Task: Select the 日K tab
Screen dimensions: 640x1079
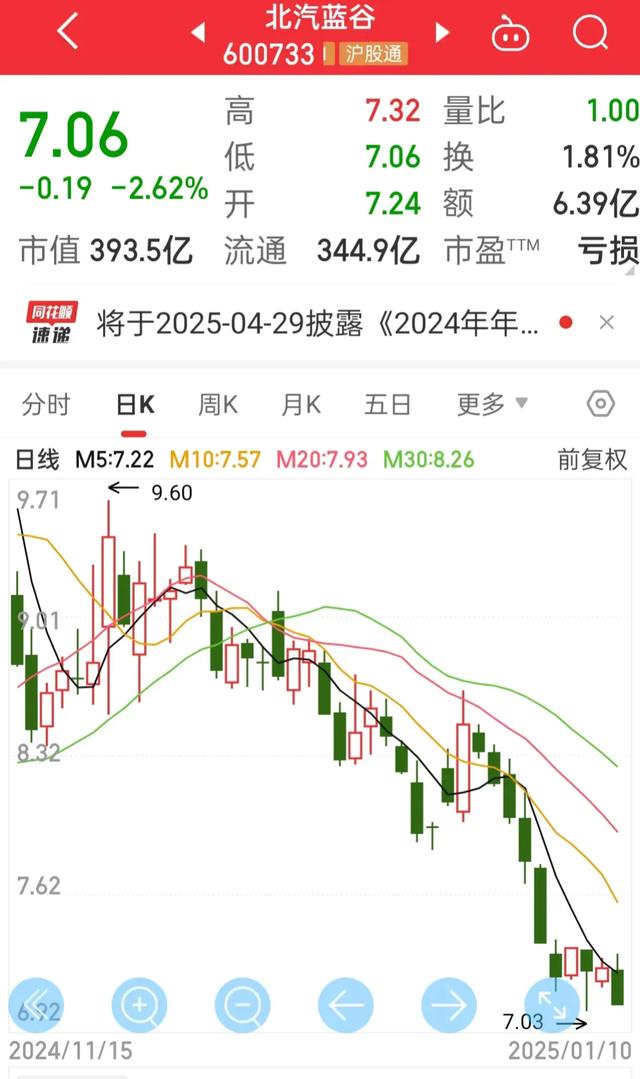Action: coord(135,405)
